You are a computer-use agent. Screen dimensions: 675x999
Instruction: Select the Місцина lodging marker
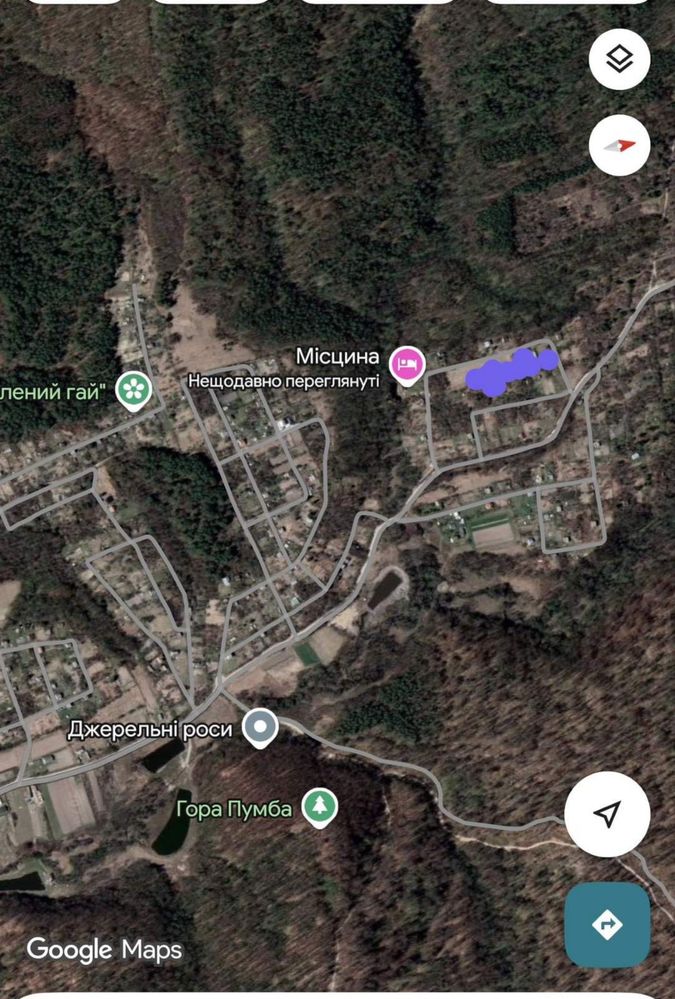click(407, 364)
